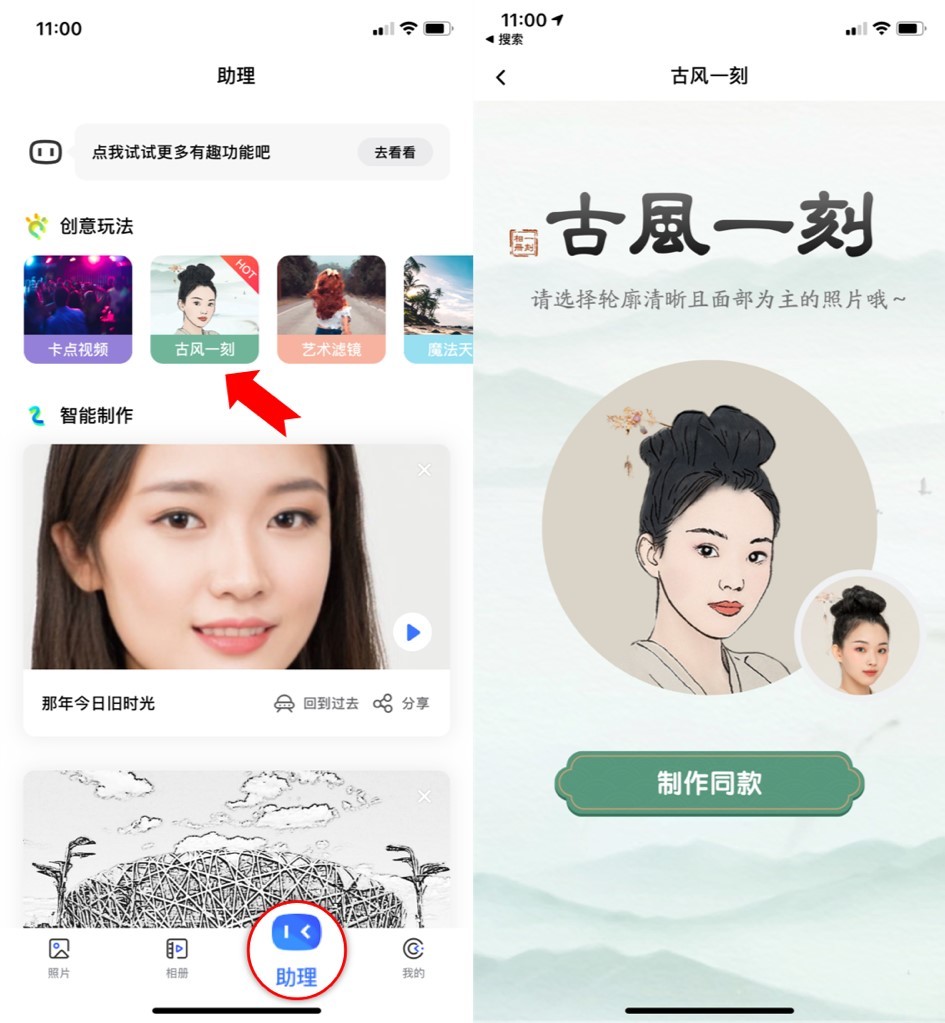Tap the 去看看 button
The height and width of the screenshot is (1023, 945).
[395, 152]
